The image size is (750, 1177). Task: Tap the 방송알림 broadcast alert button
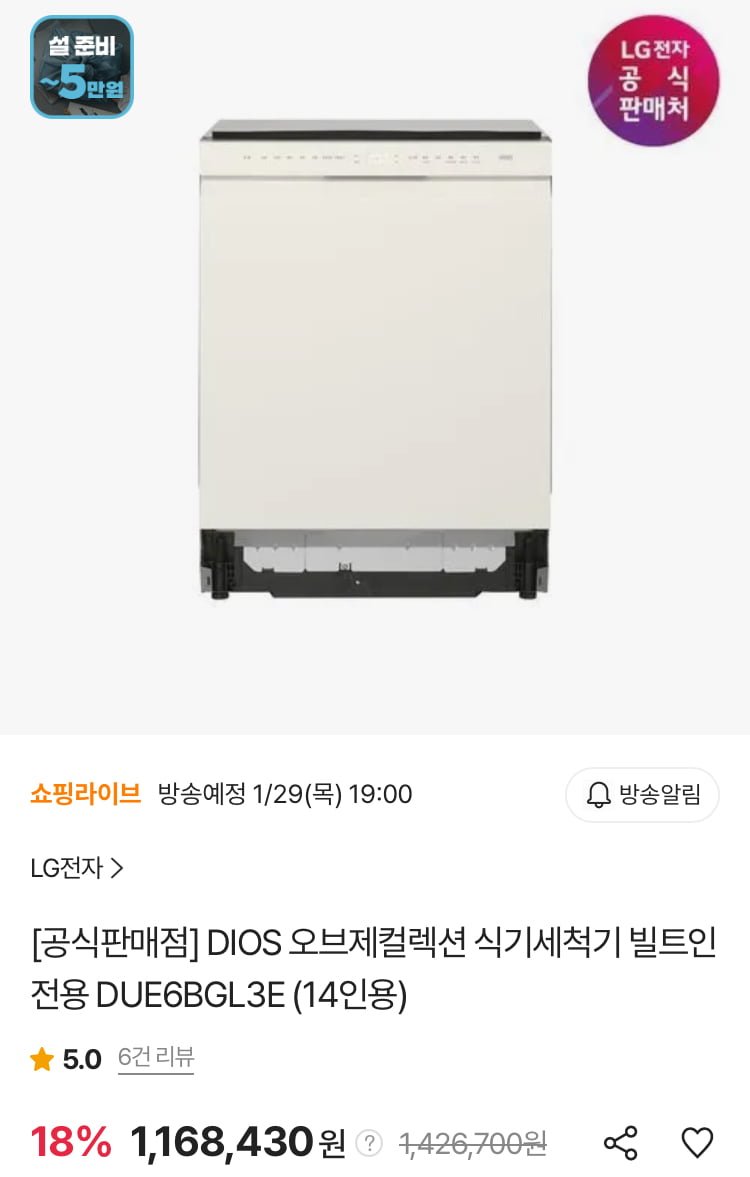[642, 795]
